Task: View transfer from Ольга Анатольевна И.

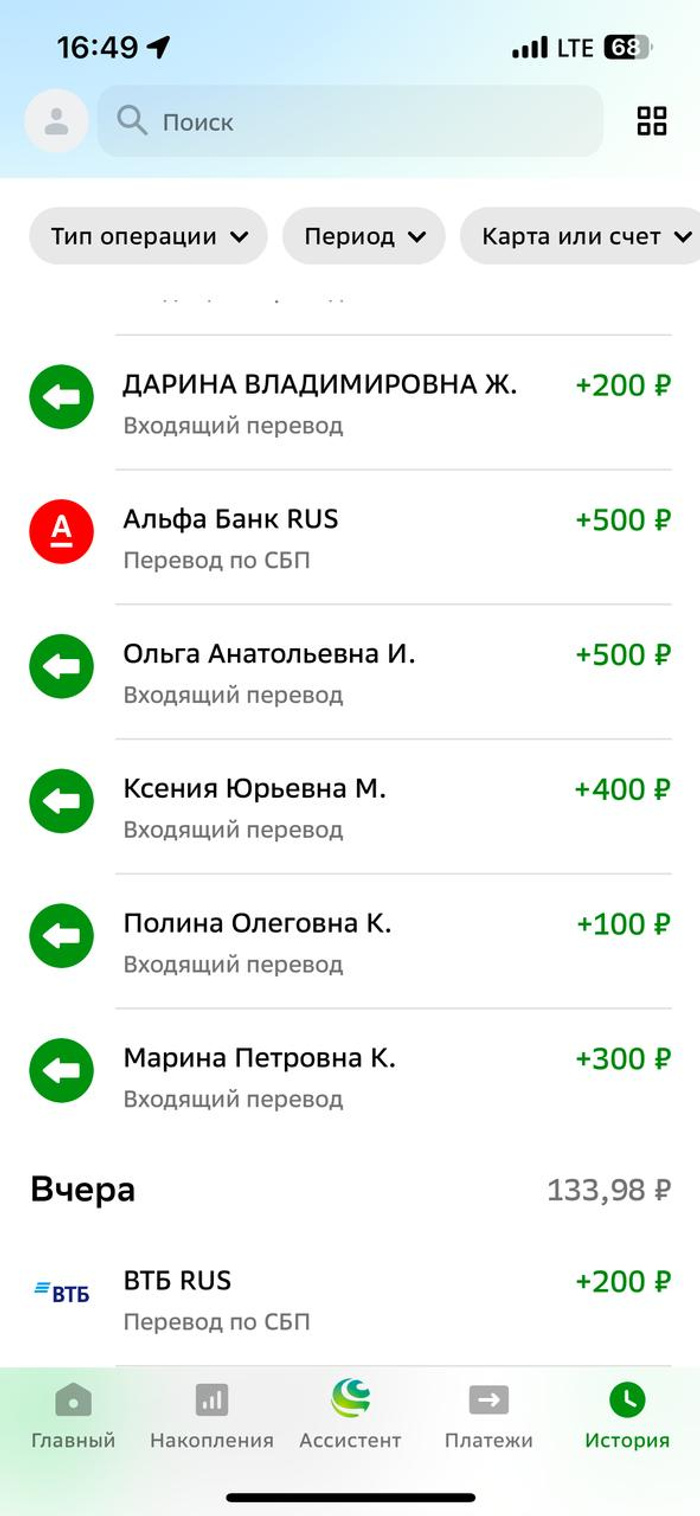Action: [x=350, y=671]
